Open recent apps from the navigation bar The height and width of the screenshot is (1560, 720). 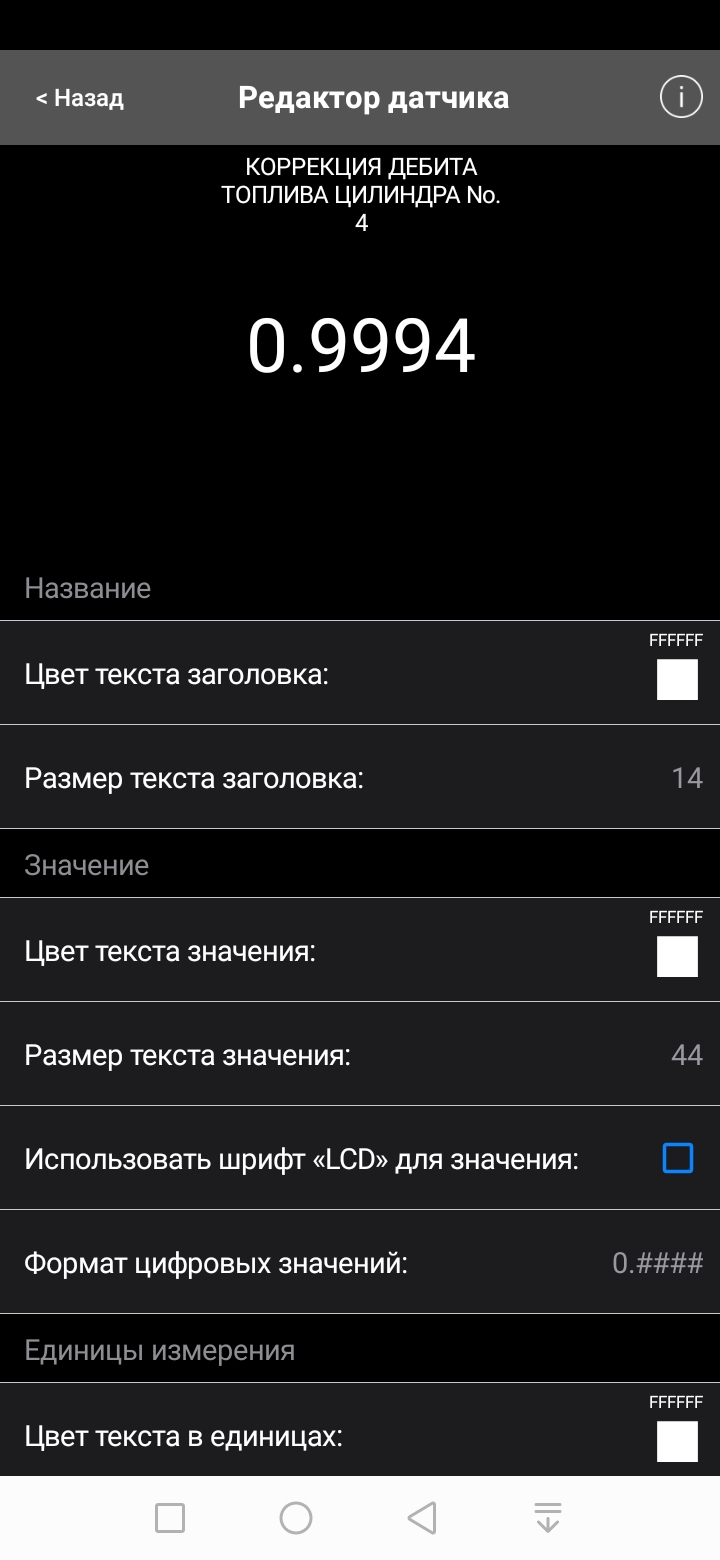(170, 1518)
